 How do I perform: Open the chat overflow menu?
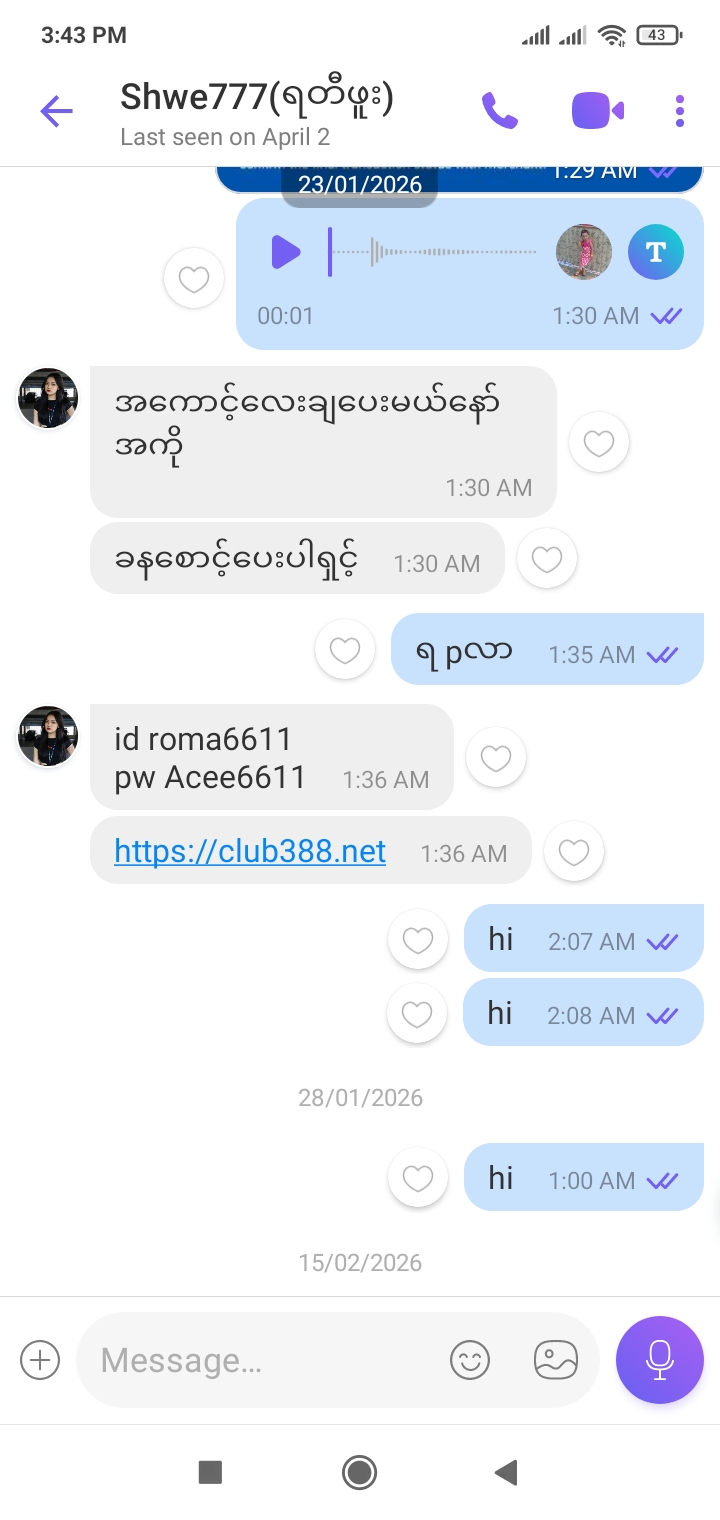click(x=680, y=111)
